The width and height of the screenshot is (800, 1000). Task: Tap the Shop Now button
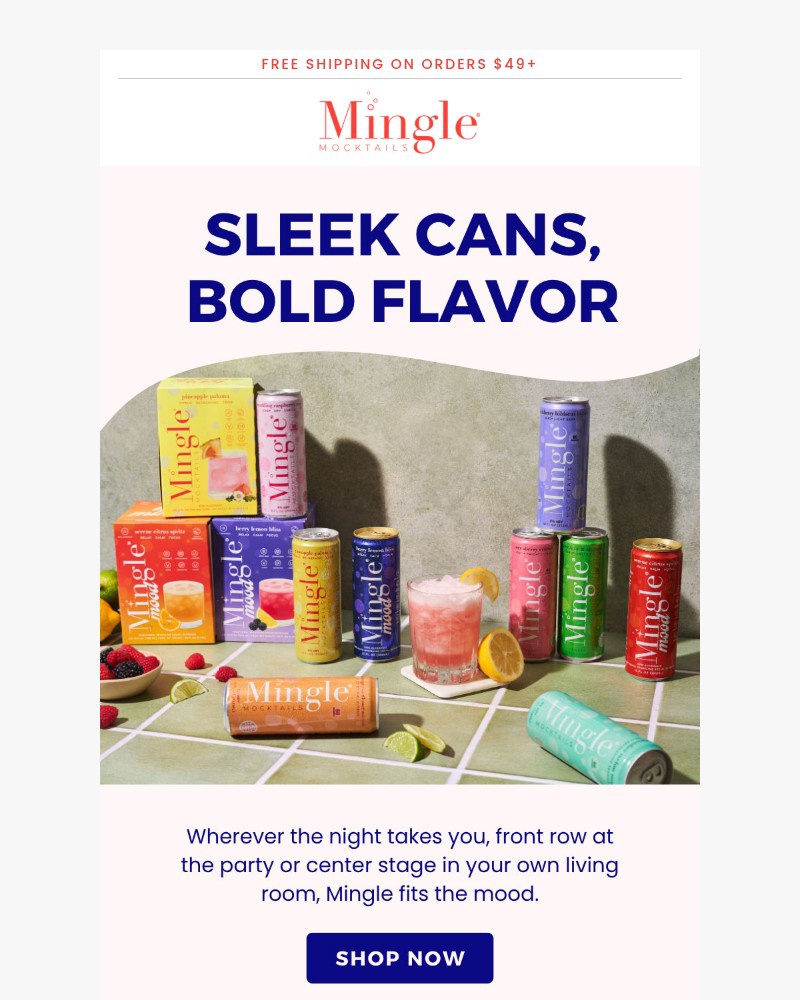coord(400,958)
